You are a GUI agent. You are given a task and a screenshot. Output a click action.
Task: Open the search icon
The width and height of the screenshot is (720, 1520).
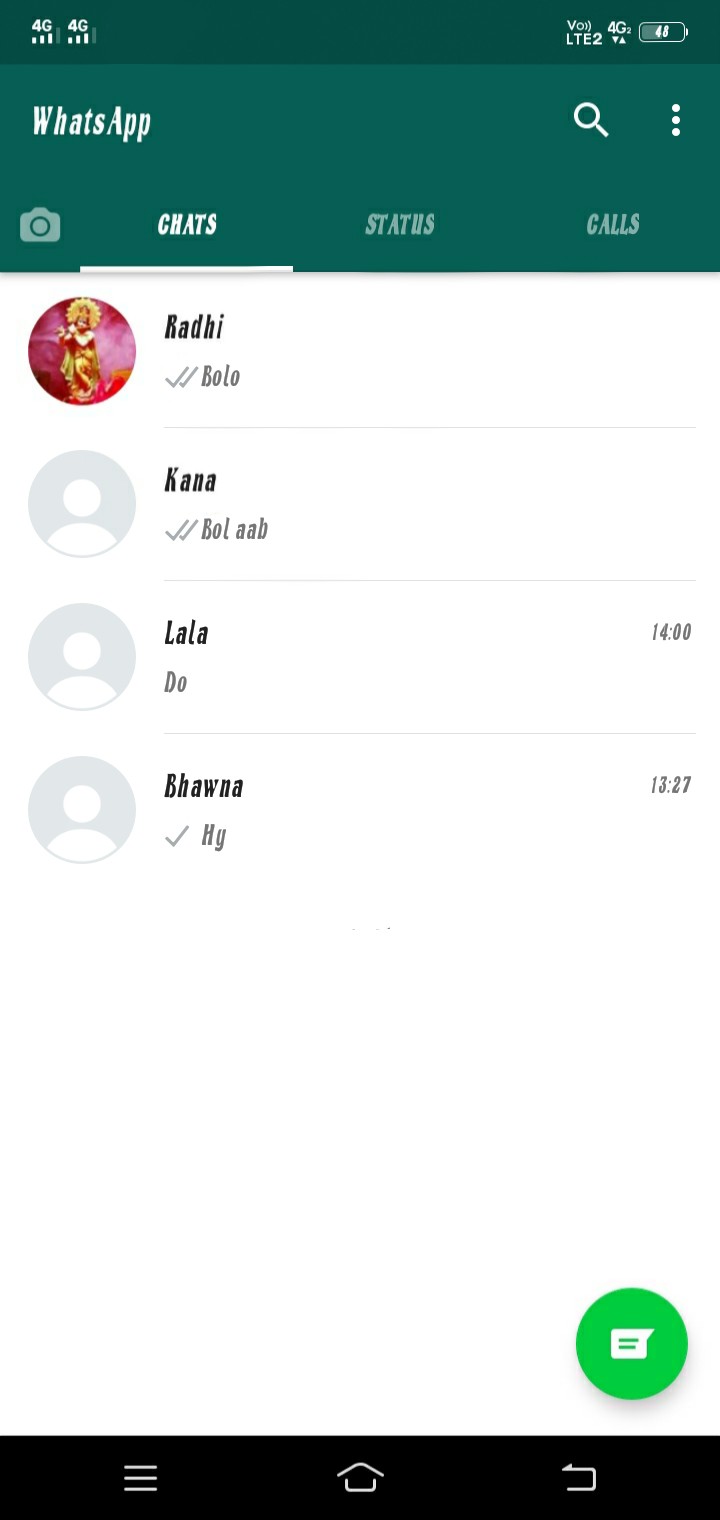tap(590, 120)
